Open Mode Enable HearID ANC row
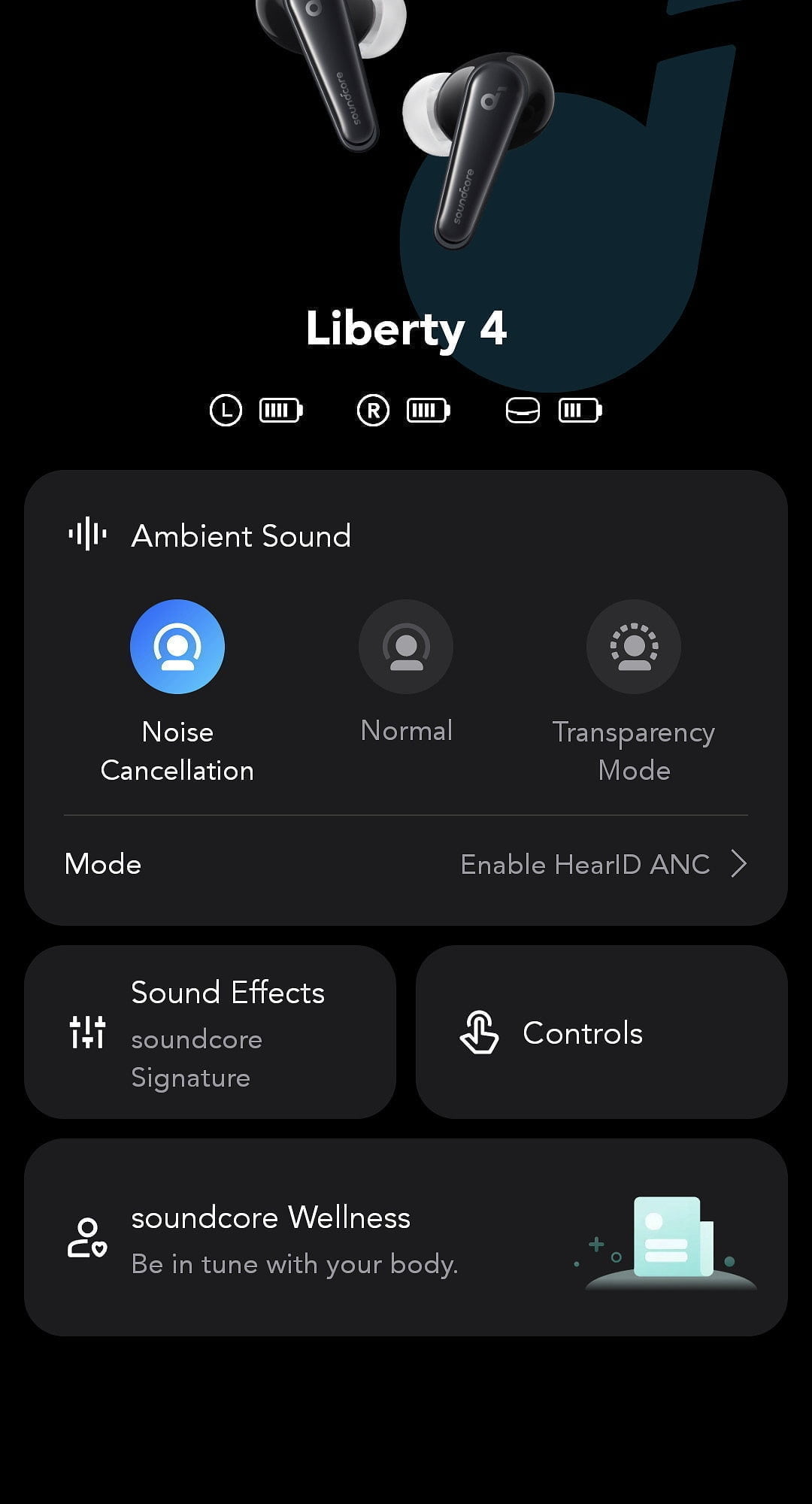Viewport: 812px width, 1504px height. tap(406, 864)
